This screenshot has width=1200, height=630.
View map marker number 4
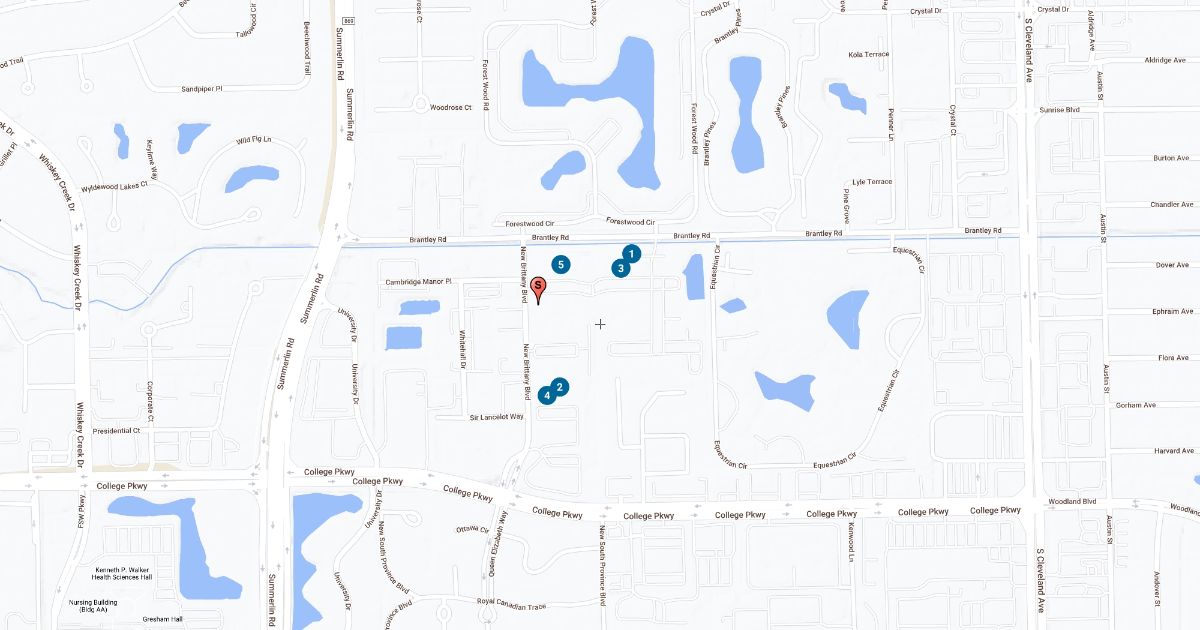(x=547, y=395)
